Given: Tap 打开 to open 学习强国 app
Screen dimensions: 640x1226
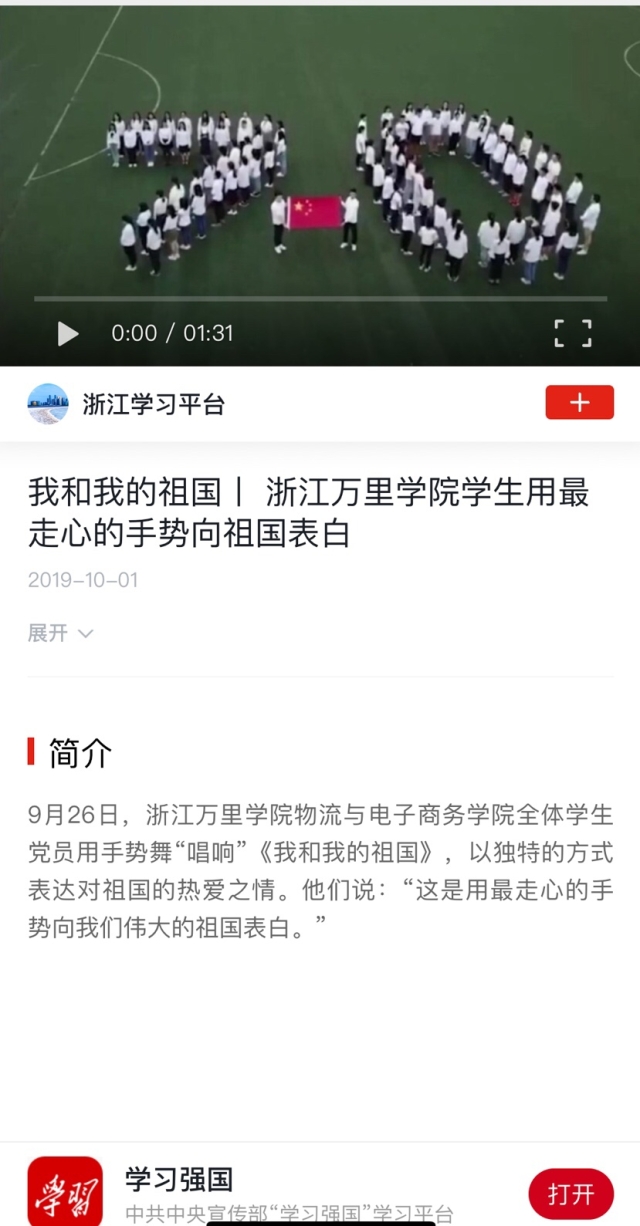Looking at the screenshot, I should pos(570,1193).
